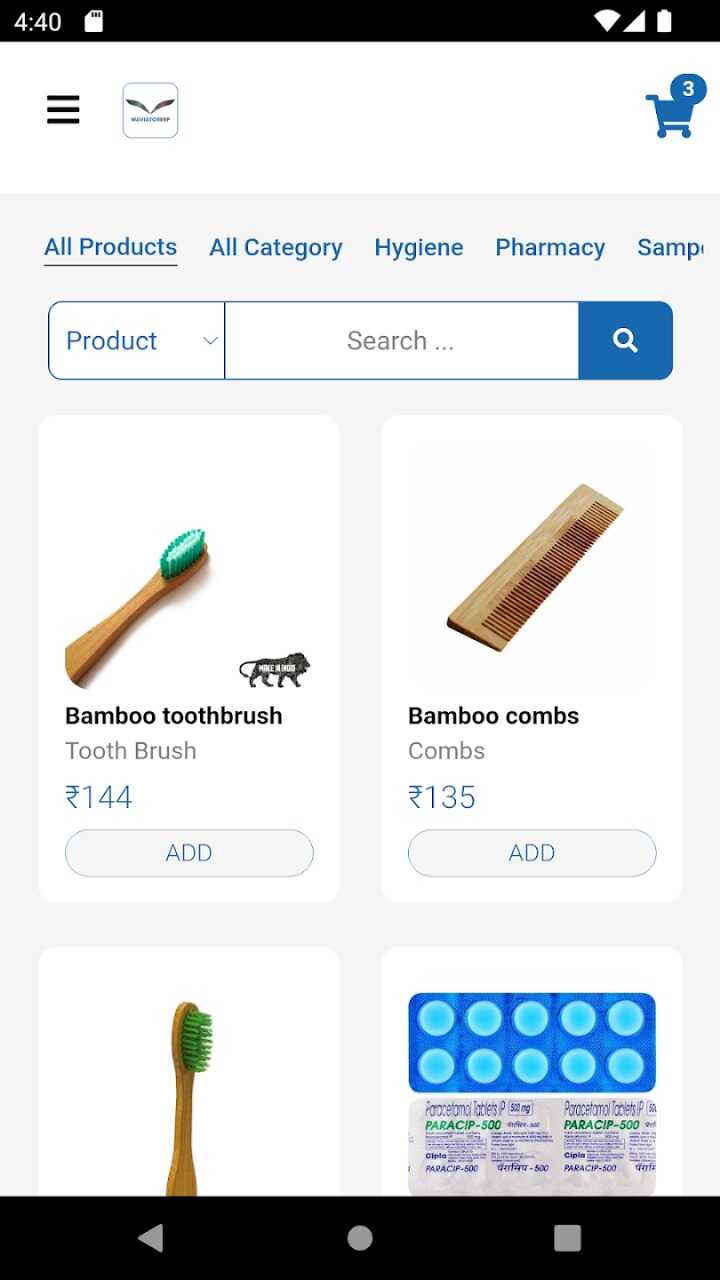Focus the Search text field
This screenshot has width=720, height=1280.
[401, 341]
